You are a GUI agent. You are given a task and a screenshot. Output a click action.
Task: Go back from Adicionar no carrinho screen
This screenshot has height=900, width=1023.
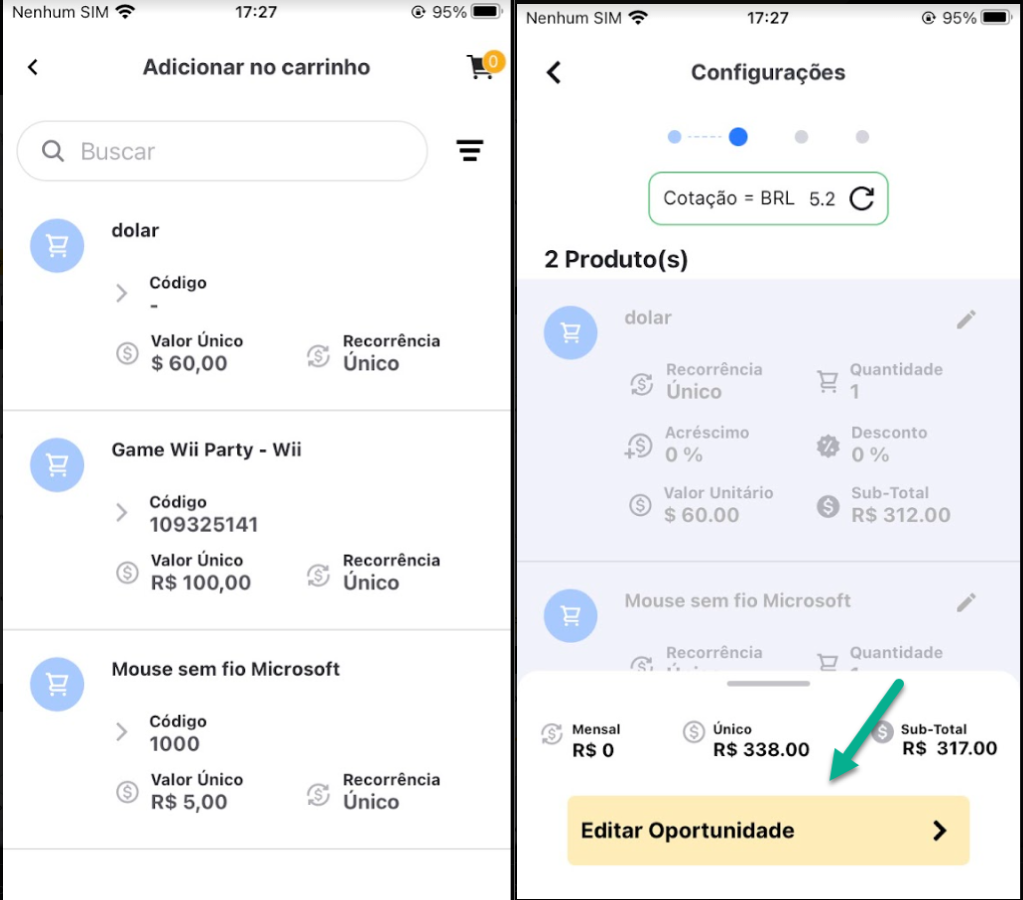click(33, 67)
